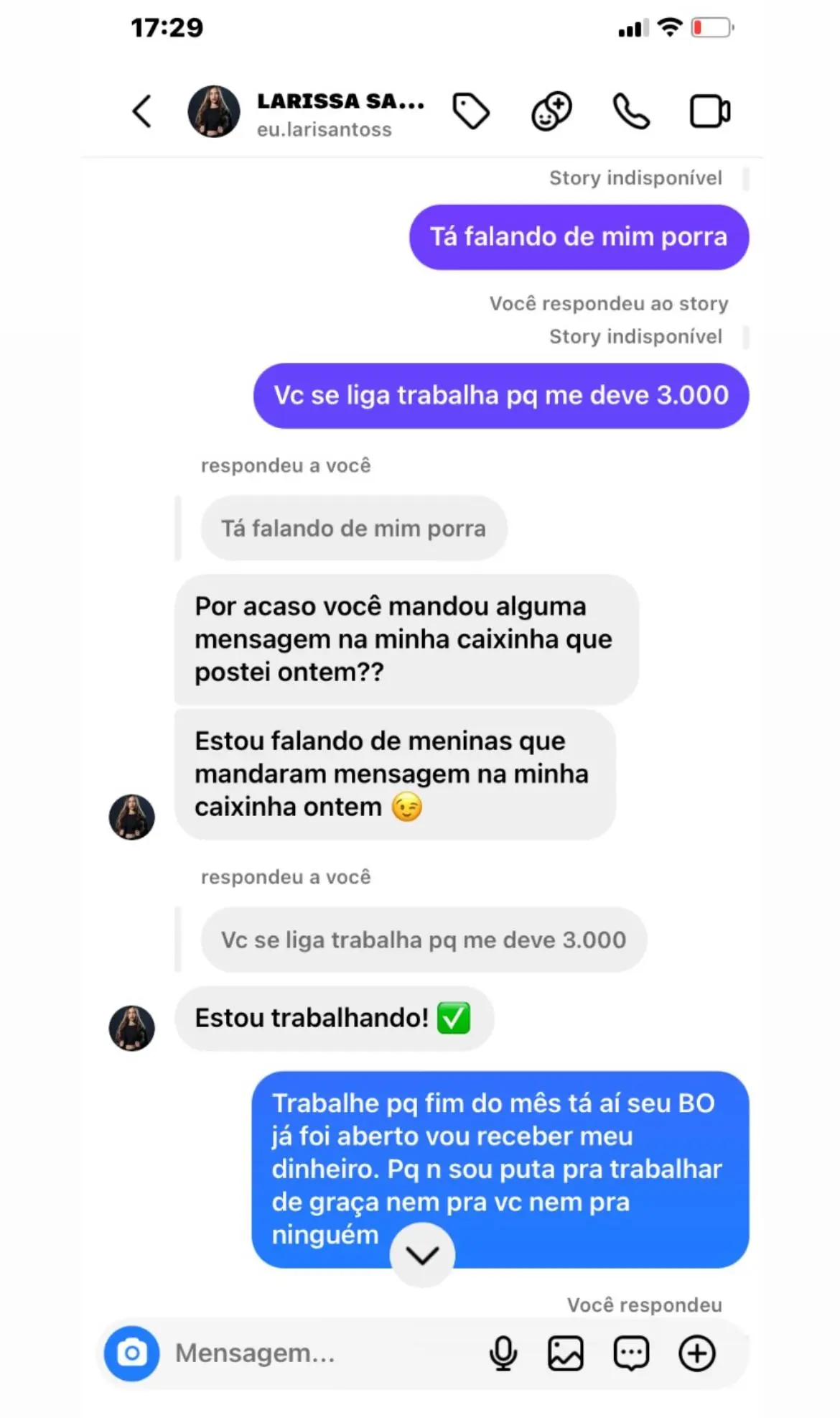This screenshot has height=1418, width=840.
Task: Attach a photo from the gallery
Action: click(566, 1353)
